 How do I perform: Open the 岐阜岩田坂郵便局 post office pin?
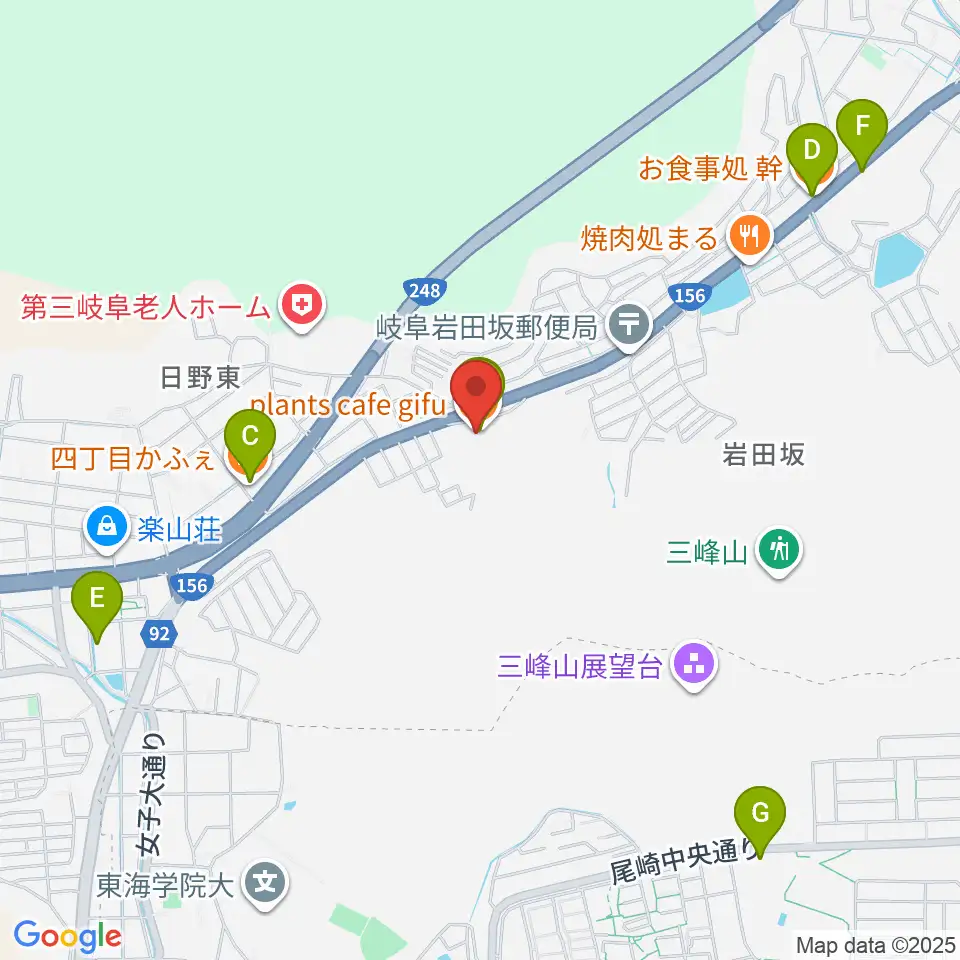point(629,327)
